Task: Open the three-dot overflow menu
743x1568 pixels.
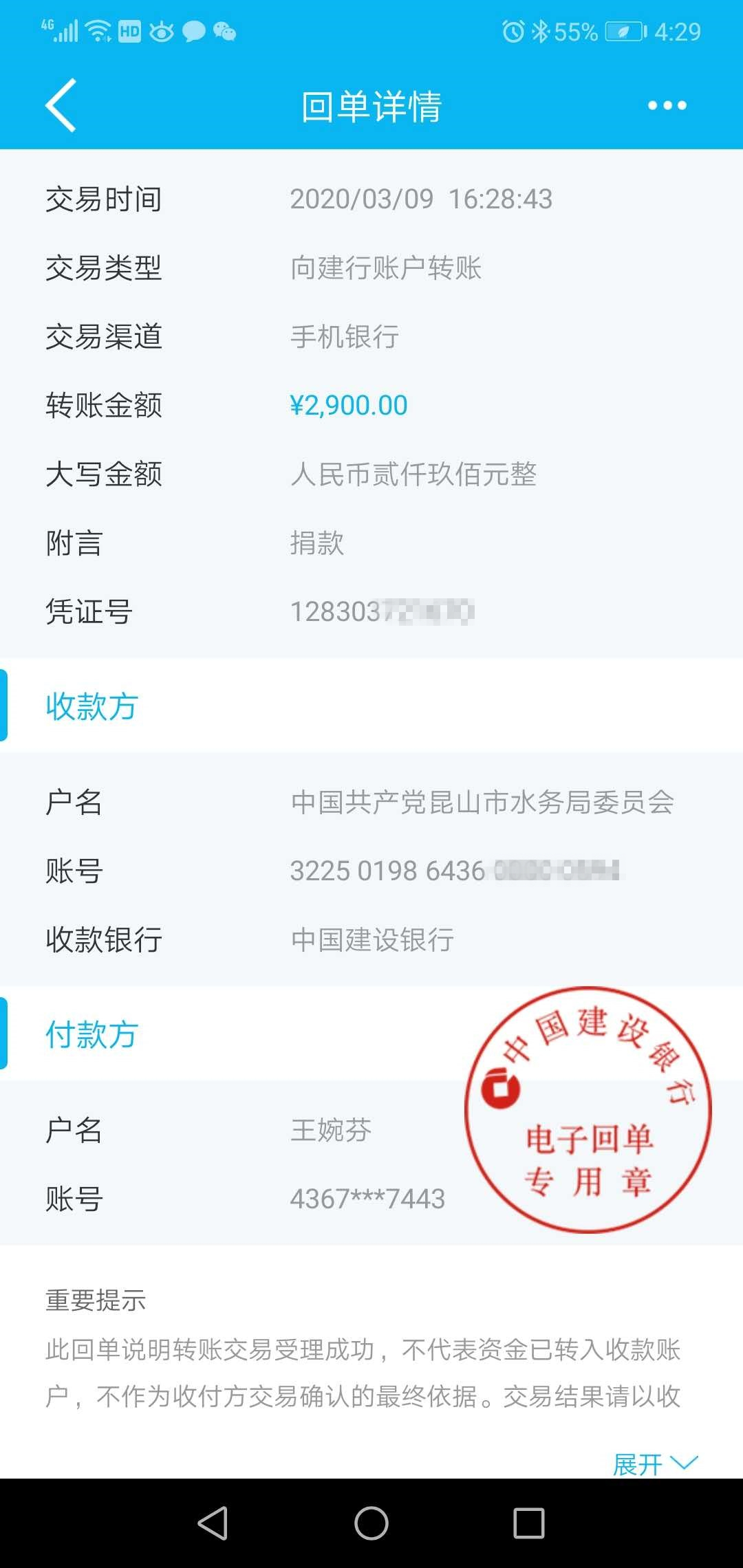Action: (x=667, y=105)
